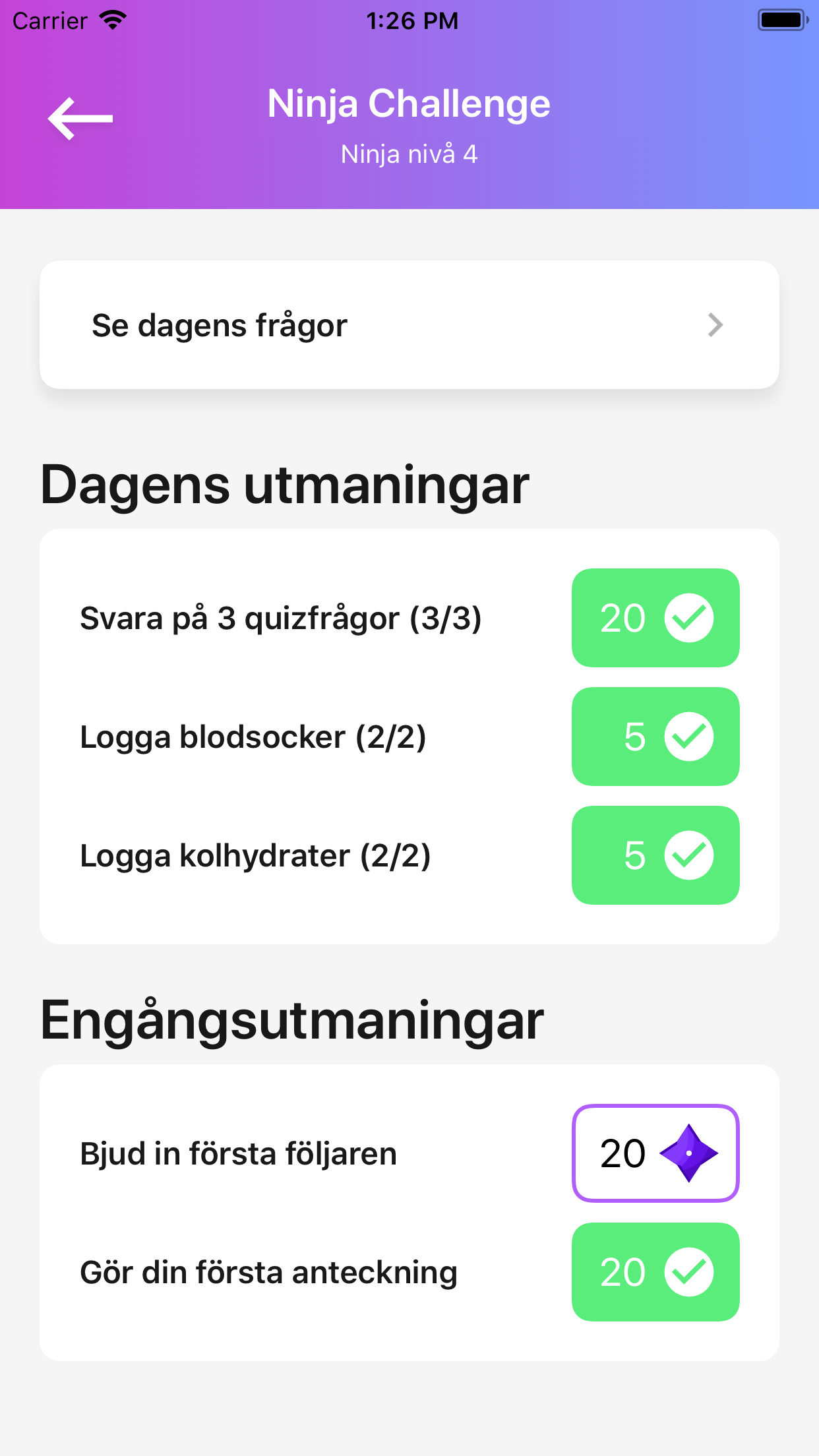The width and height of the screenshot is (819, 1456).
Task: Click the Wi-Fi icon in the status bar
Action: [113, 20]
